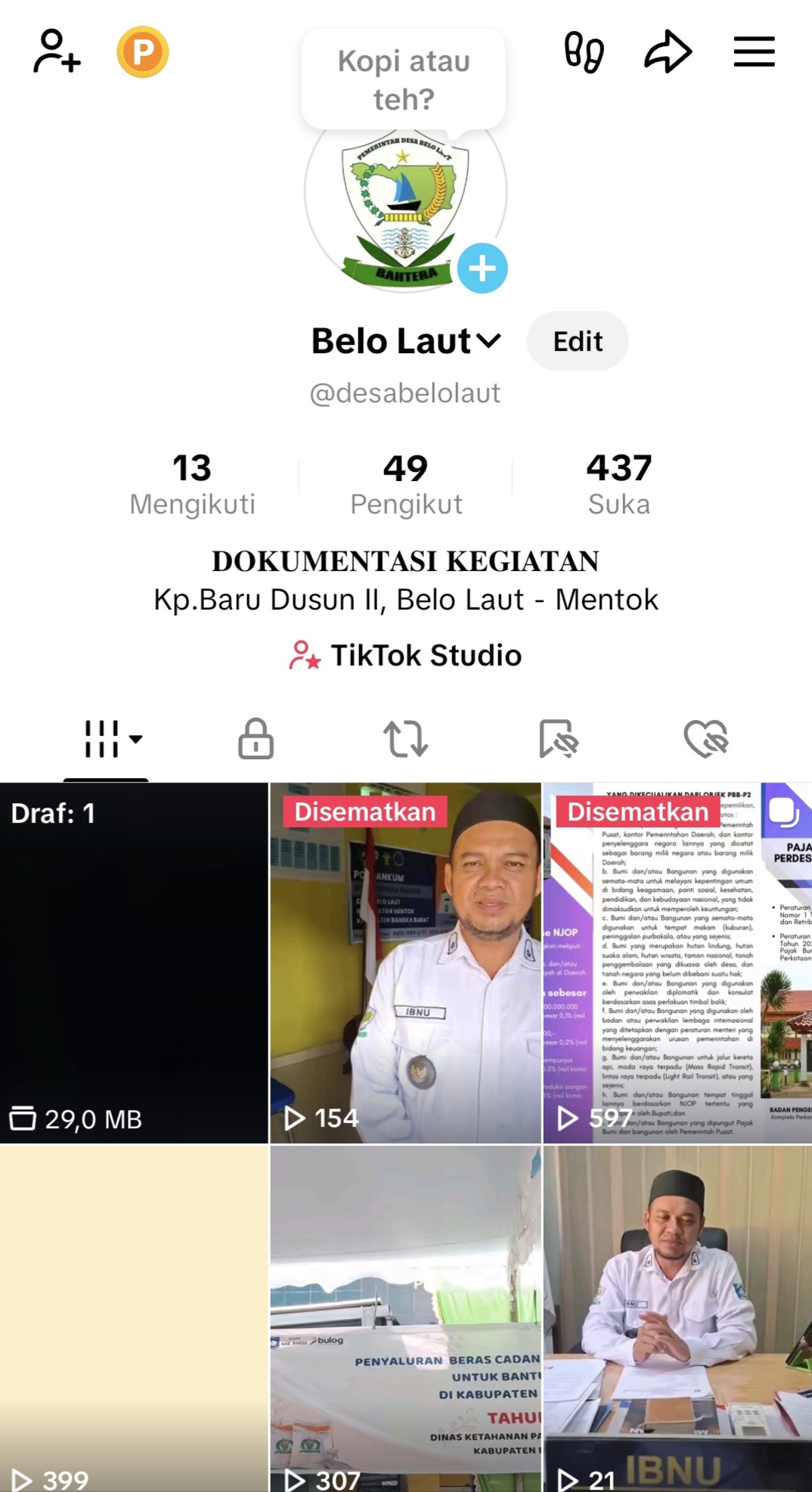Open the hamburger menu
The height and width of the screenshot is (1492, 812).
pos(754,51)
